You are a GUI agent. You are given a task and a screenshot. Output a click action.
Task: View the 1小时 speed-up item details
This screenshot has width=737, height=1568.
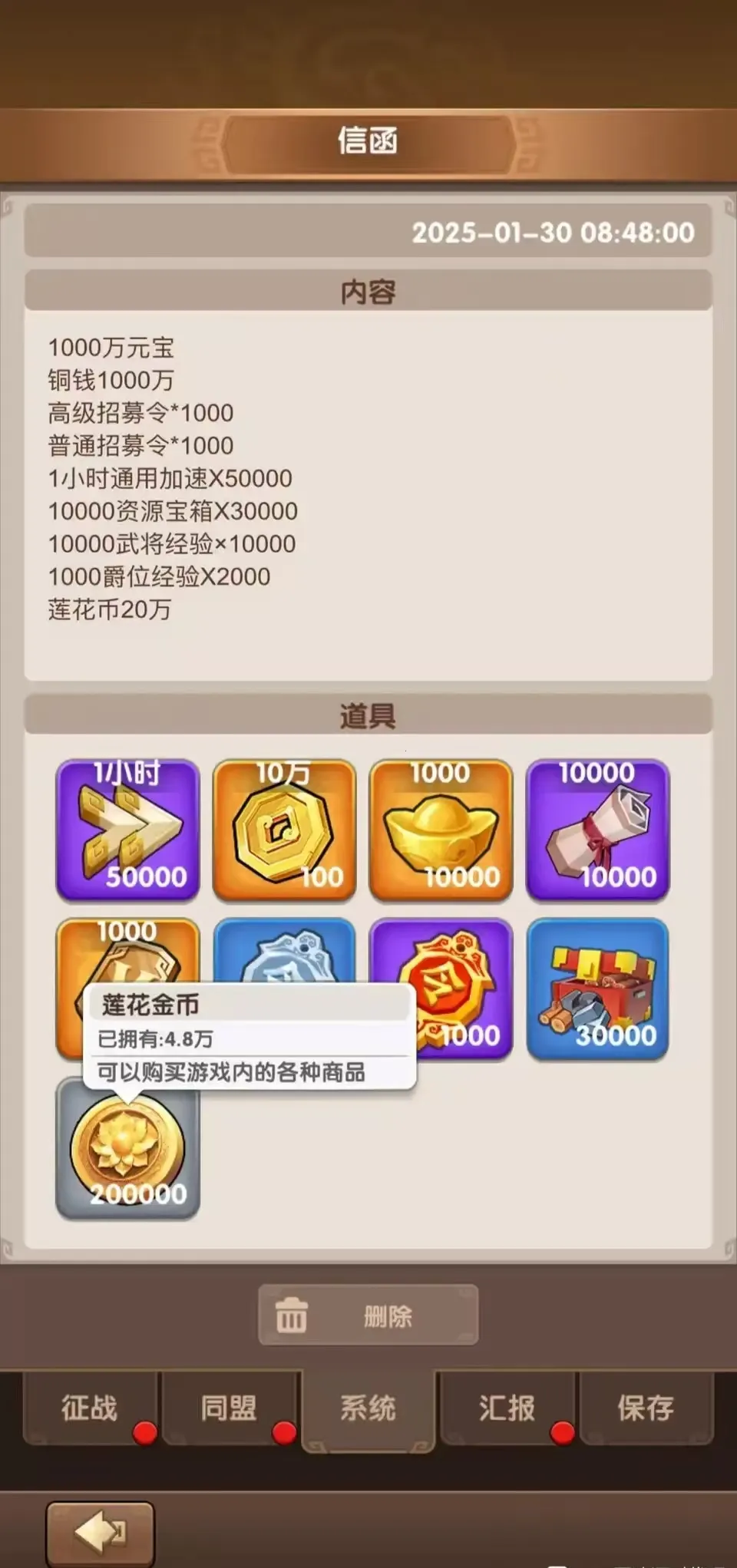click(x=127, y=830)
